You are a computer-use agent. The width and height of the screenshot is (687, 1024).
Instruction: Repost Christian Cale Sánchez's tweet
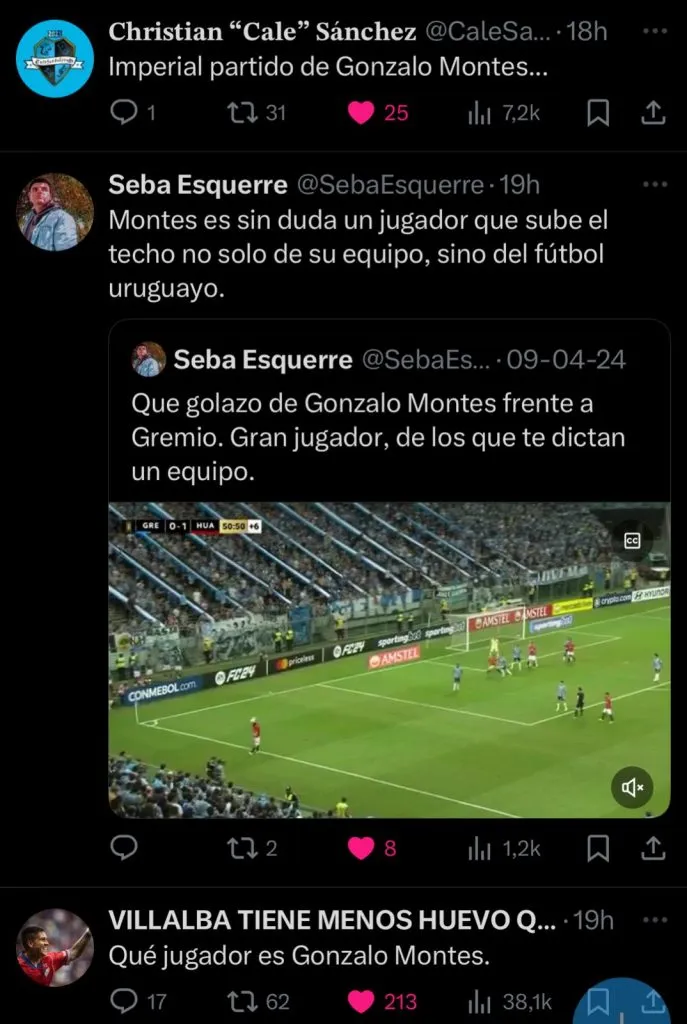click(242, 113)
